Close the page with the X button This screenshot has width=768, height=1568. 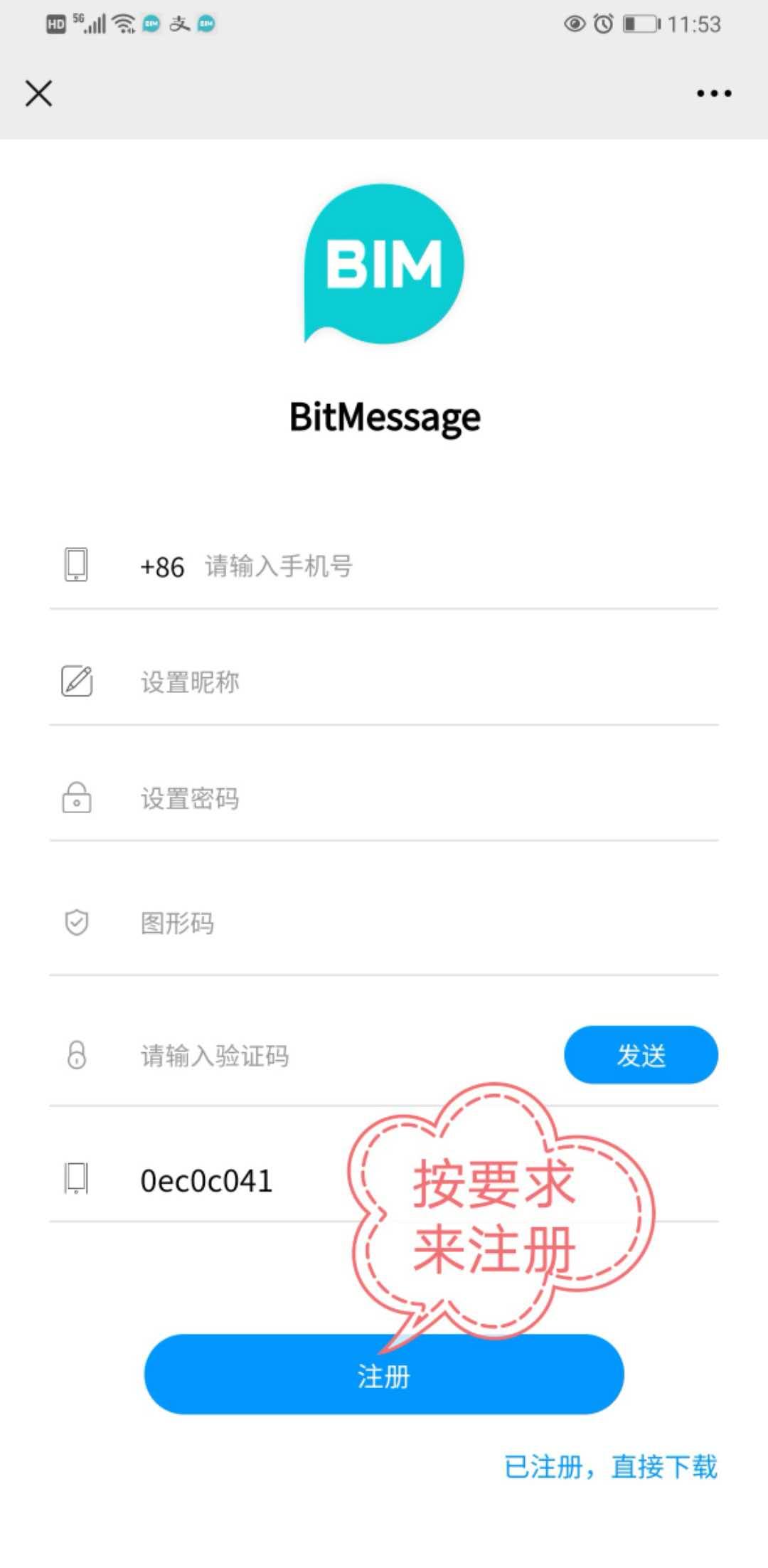point(39,92)
